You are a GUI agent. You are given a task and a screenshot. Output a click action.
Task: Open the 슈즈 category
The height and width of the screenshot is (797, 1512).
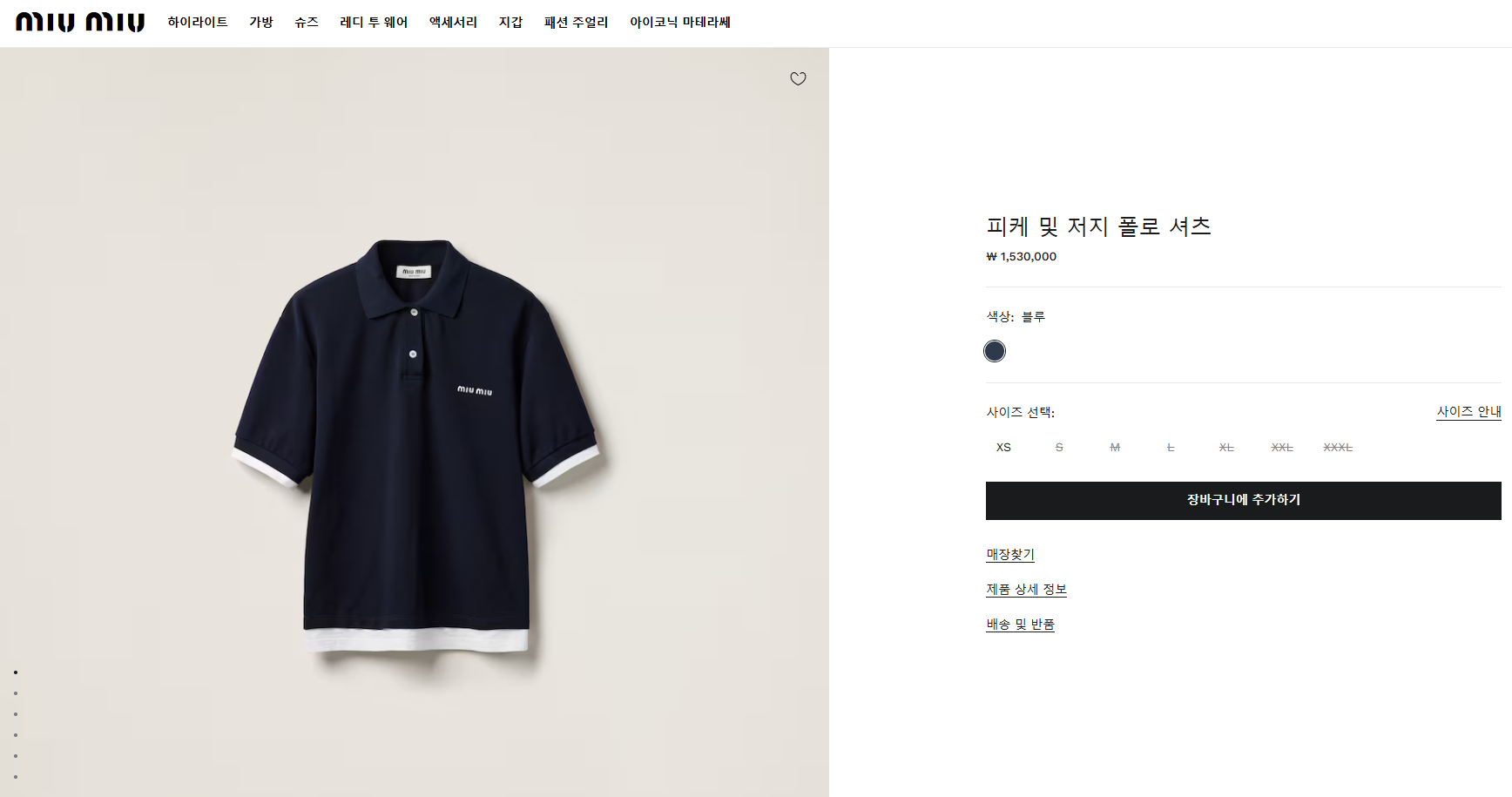click(x=307, y=23)
